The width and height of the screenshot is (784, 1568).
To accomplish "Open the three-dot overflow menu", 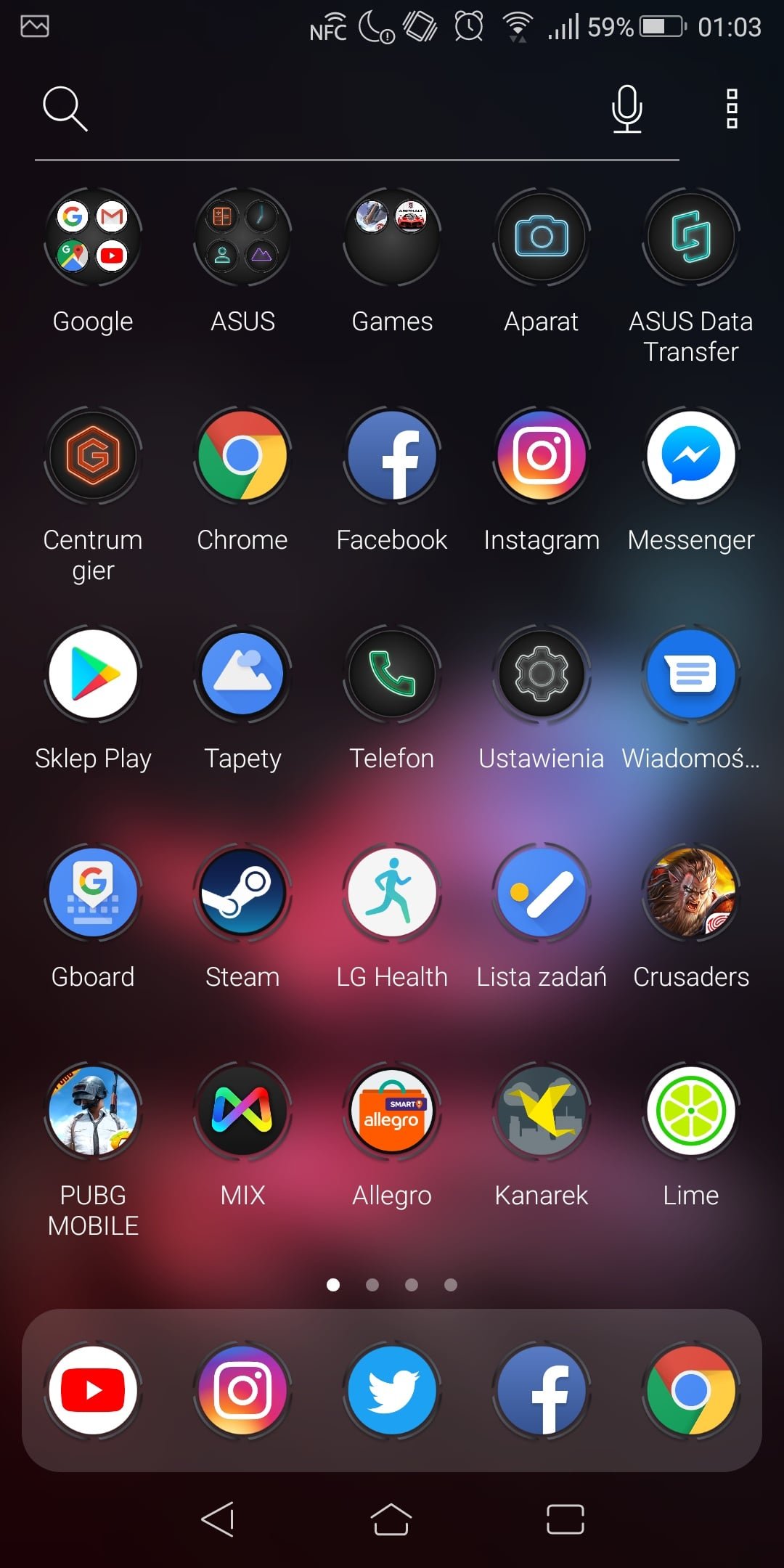I will coord(732,109).
